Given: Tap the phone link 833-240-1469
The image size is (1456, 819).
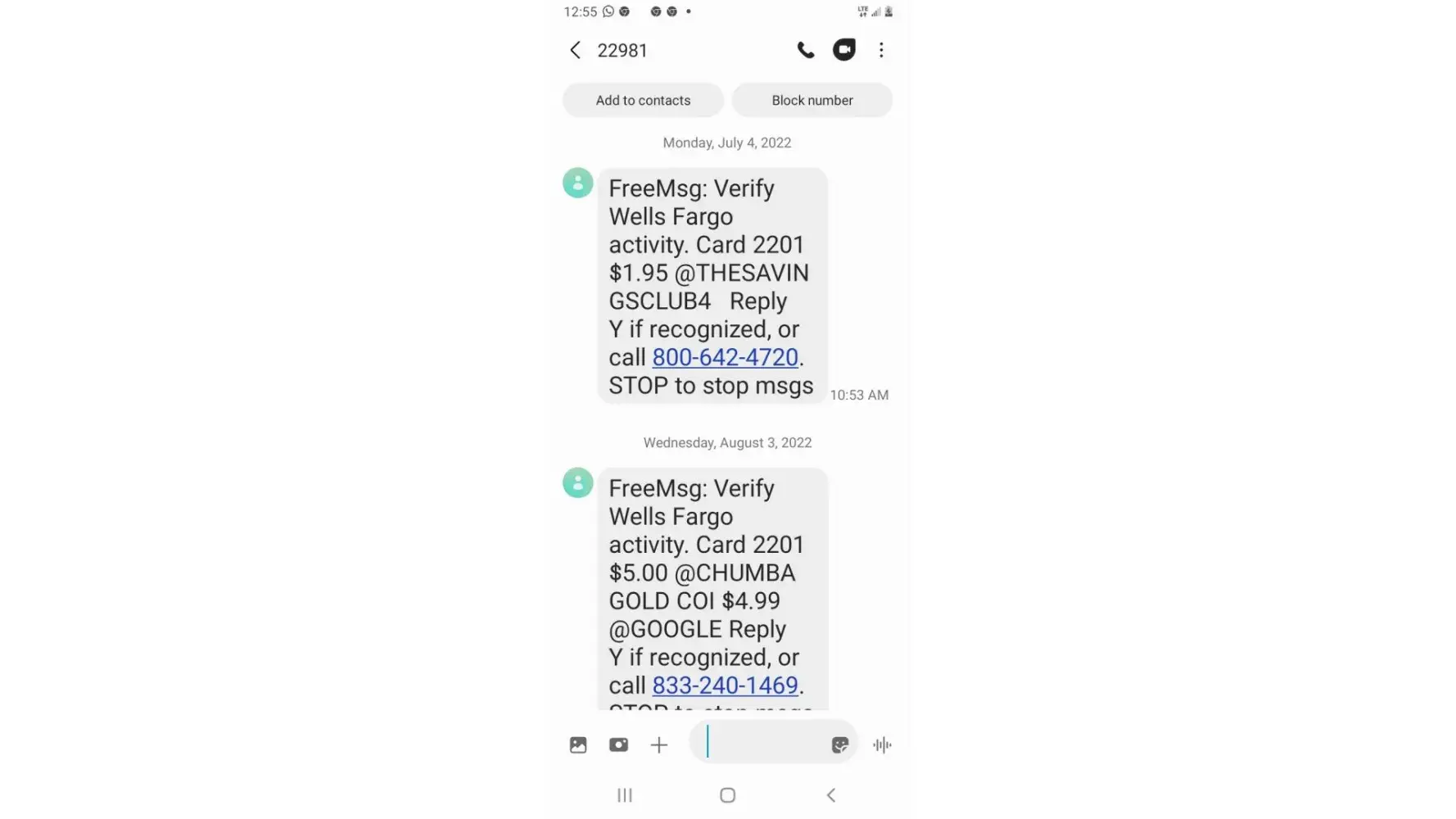Looking at the screenshot, I should click(725, 686).
